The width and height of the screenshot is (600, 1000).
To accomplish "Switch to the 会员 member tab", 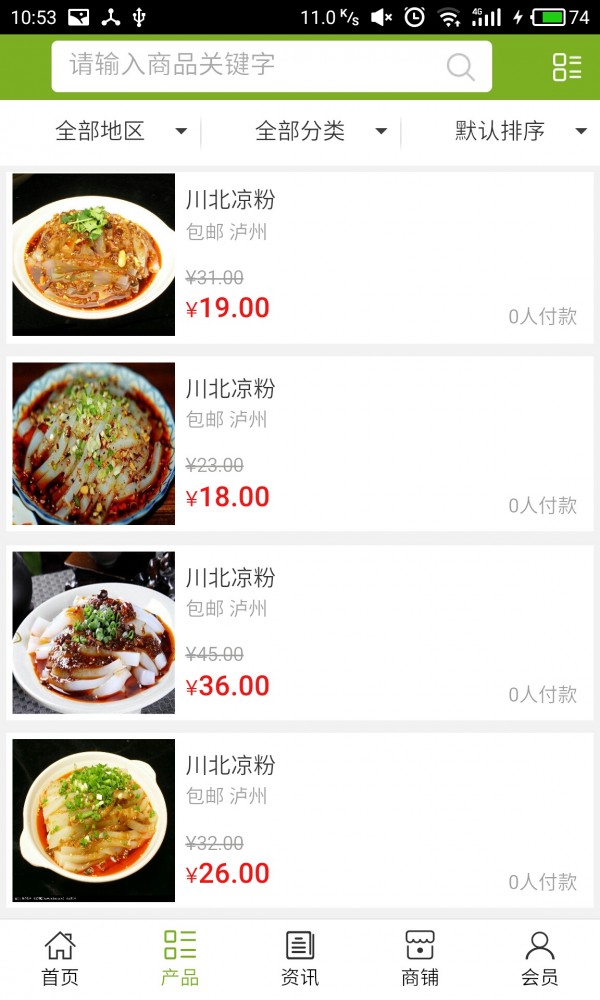I will [540, 958].
